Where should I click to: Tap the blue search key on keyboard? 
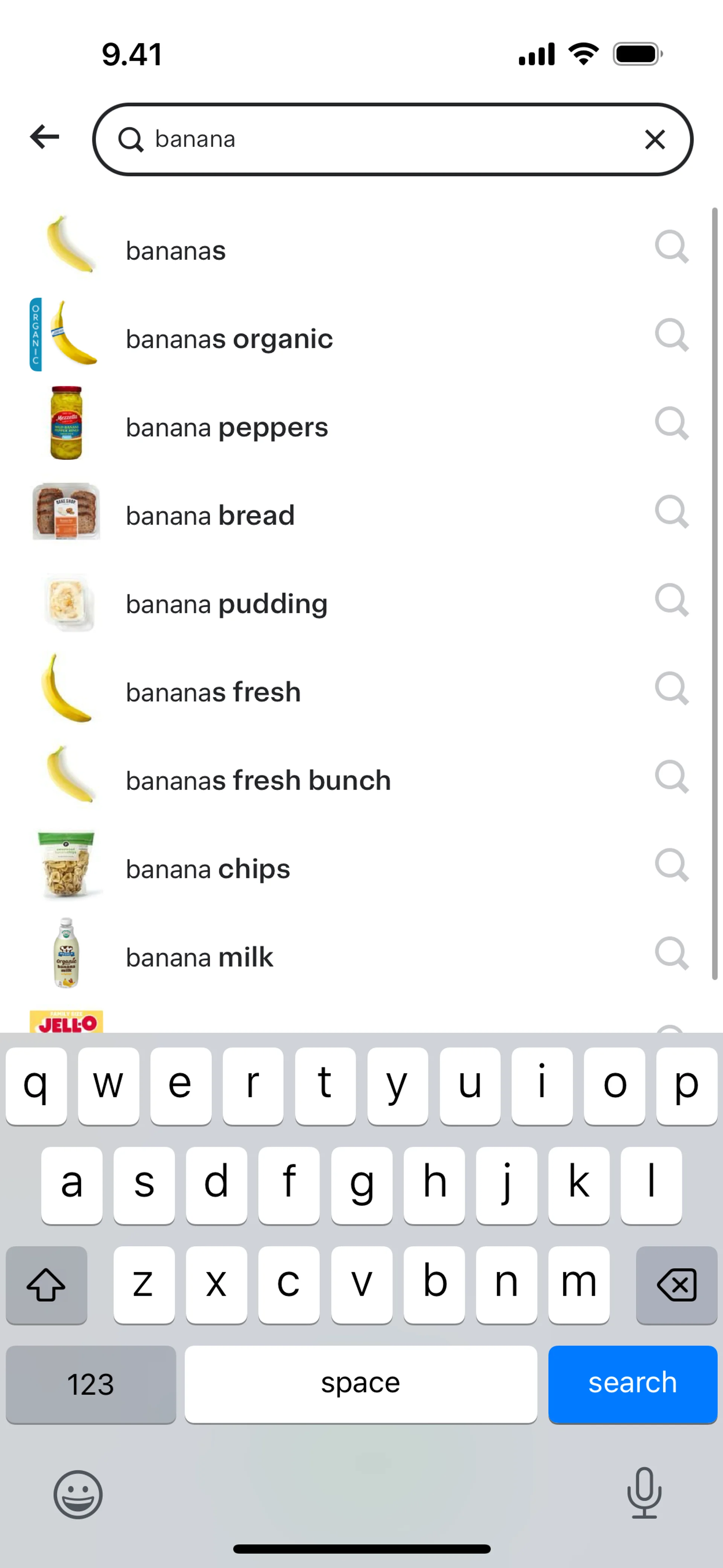pyautogui.click(x=632, y=1383)
